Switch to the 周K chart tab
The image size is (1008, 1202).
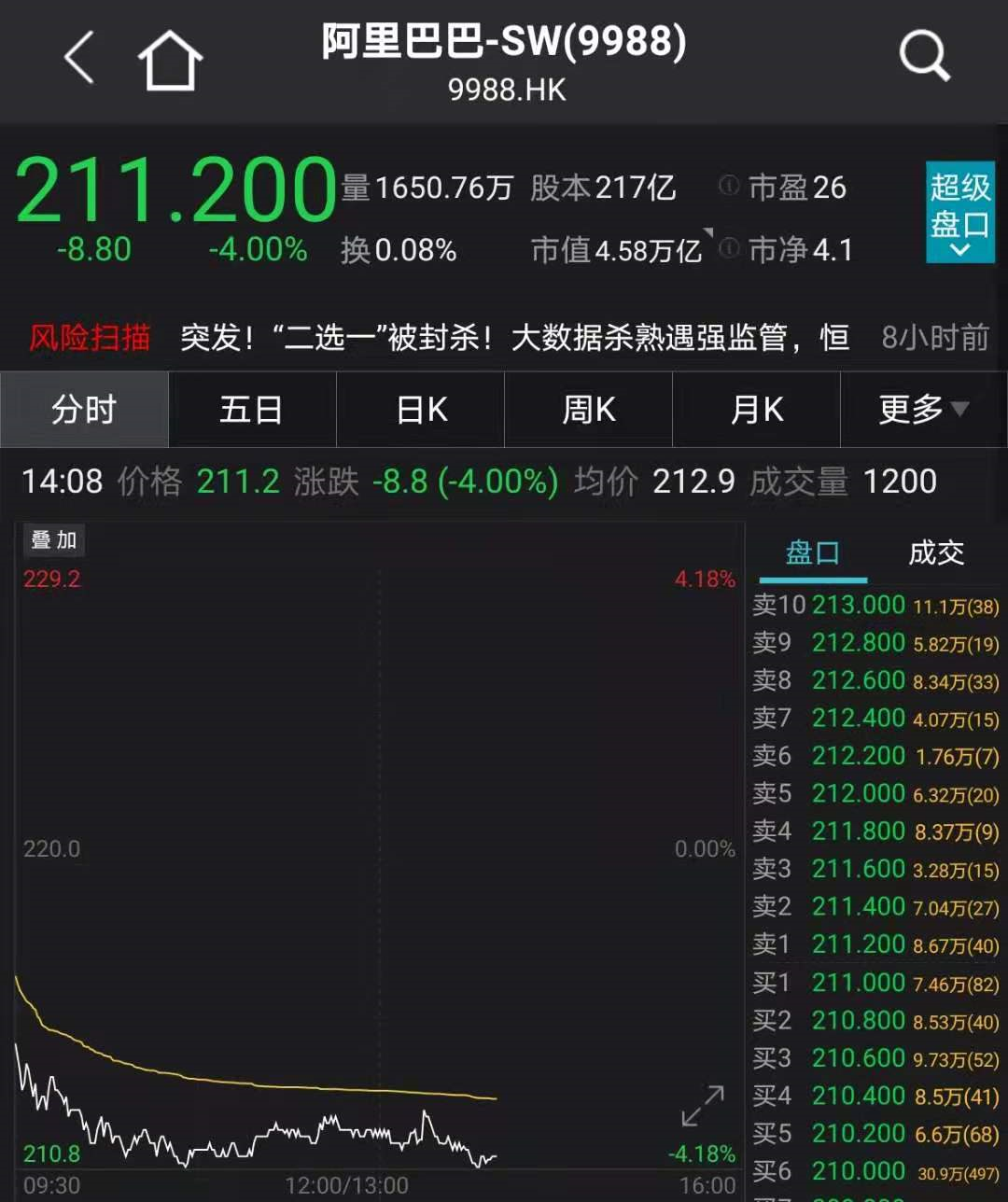[588, 409]
